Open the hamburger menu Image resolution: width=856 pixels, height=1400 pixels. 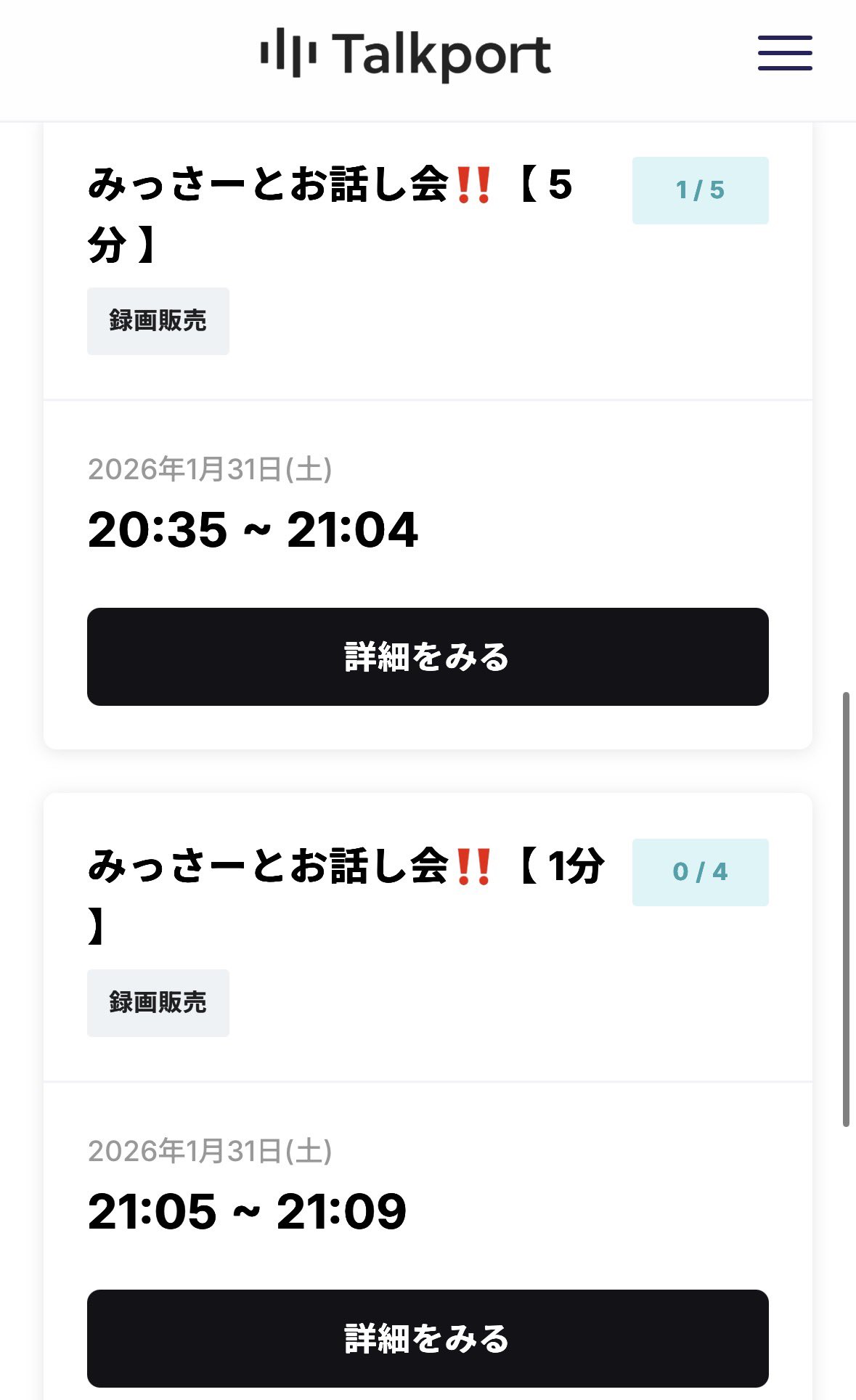click(x=785, y=53)
